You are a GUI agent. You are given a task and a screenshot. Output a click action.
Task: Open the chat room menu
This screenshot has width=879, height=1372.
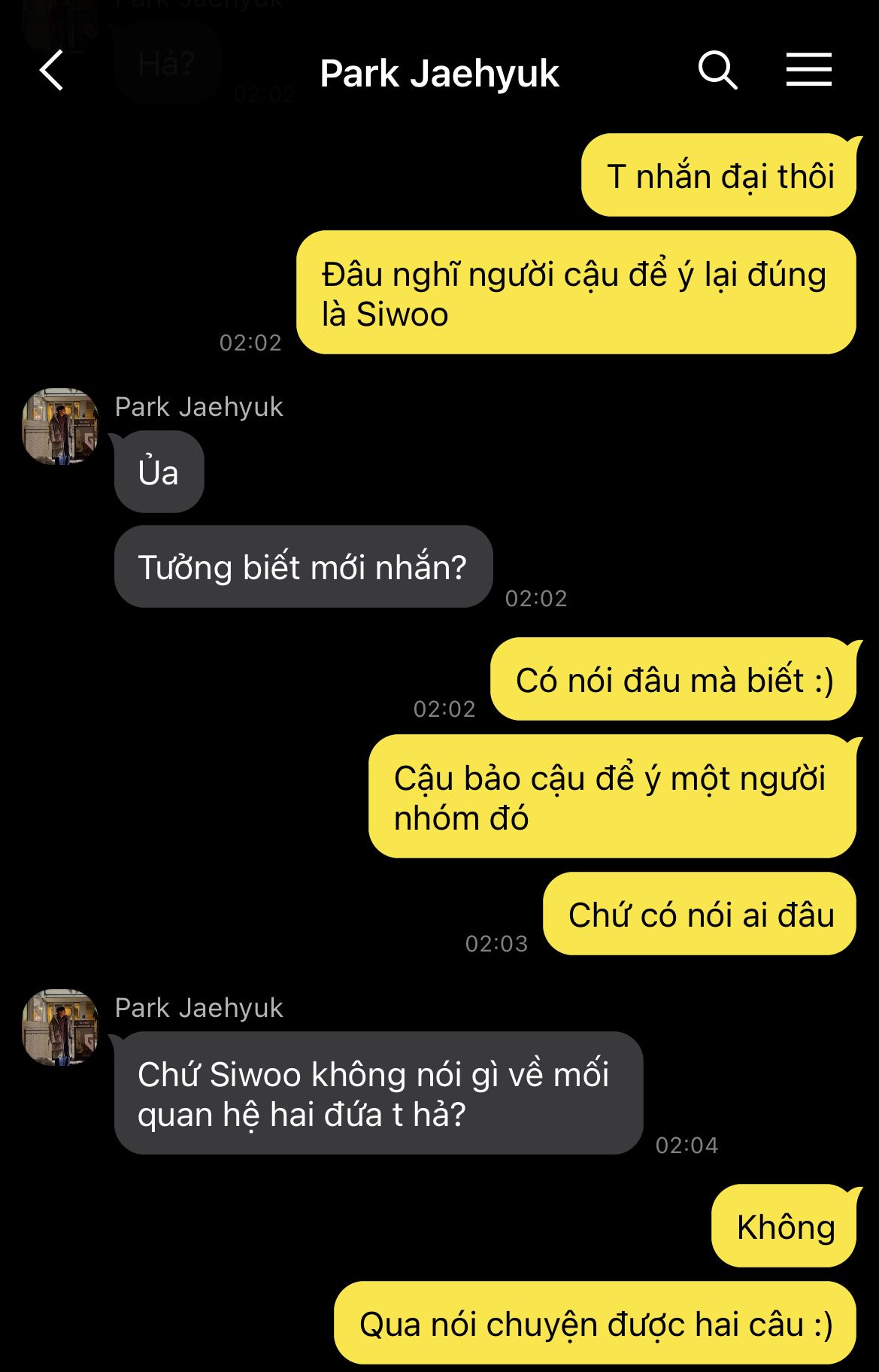pyautogui.click(x=808, y=70)
